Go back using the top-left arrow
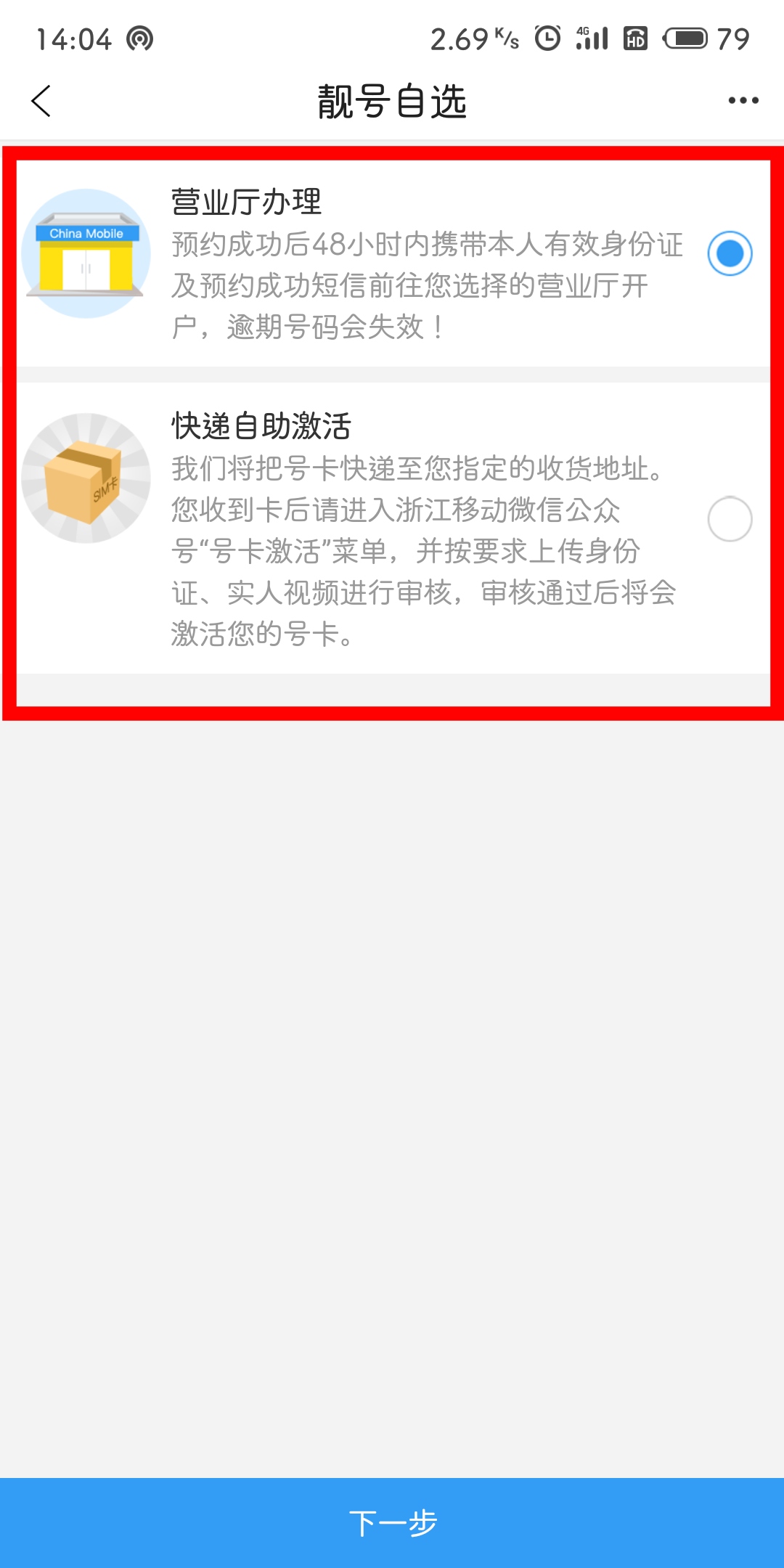Image resolution: width=784 pixels, height=1568 pixels. 41,101
